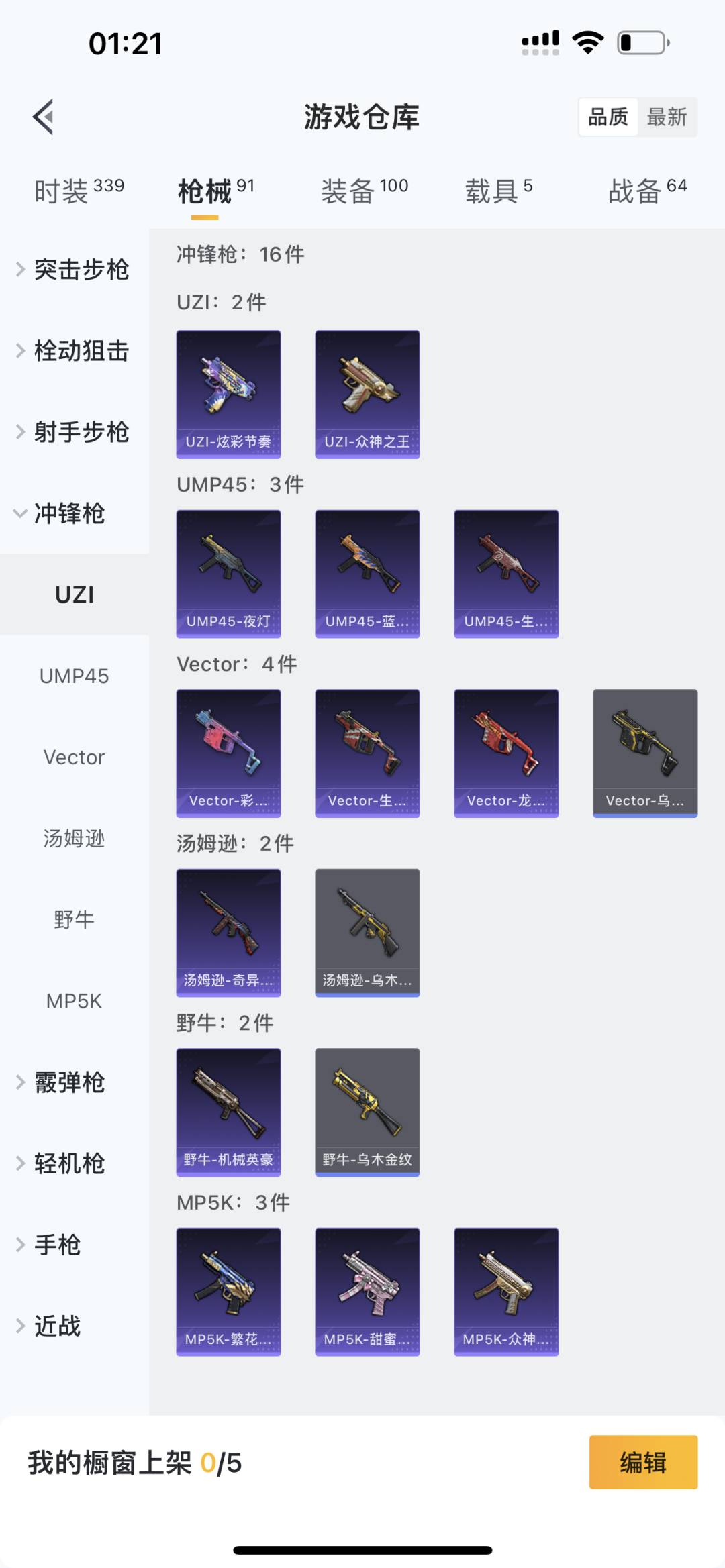Viewport: 725px width, 1568px height.
Task: Switch to the 装备 tab
Action: point(365,191)
